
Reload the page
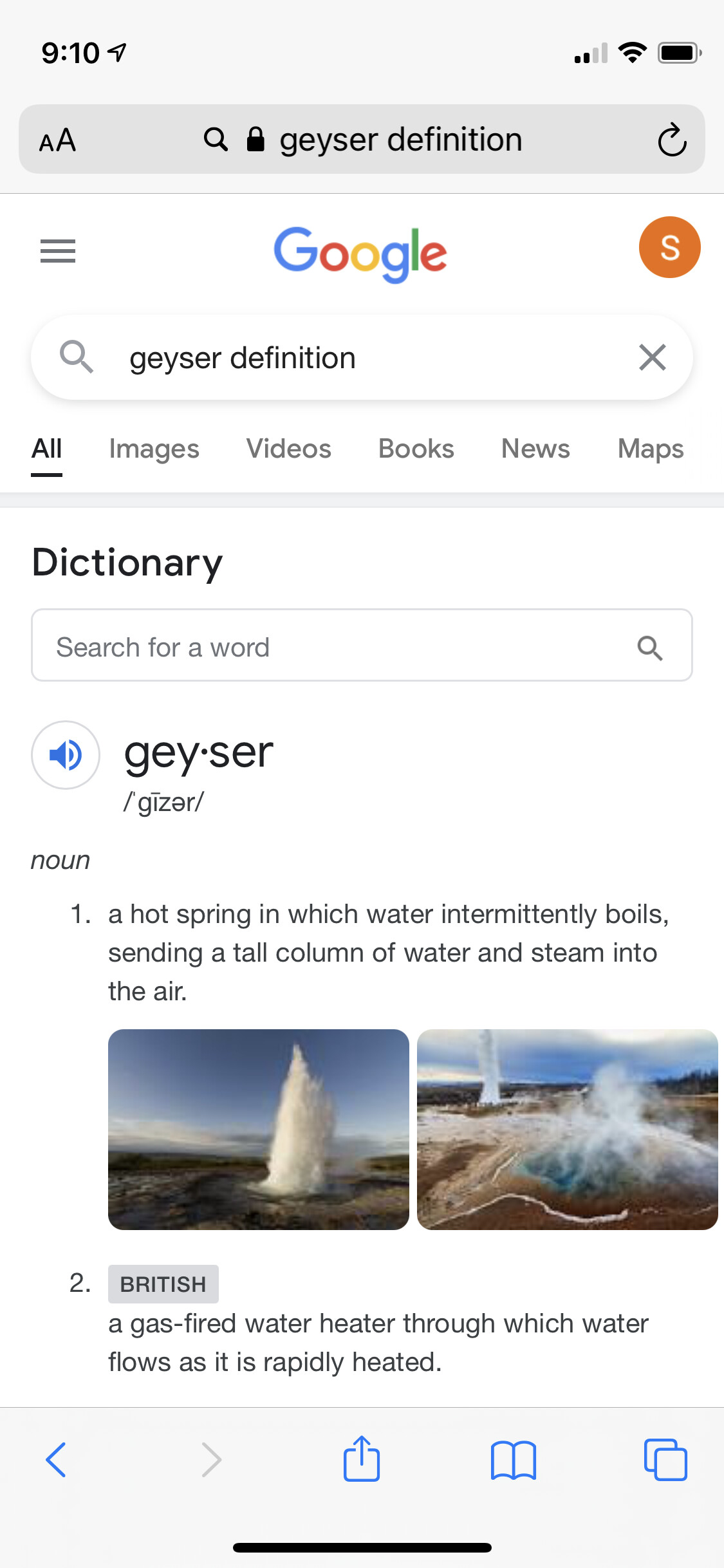pyautogui.click(x=672, y=140)
